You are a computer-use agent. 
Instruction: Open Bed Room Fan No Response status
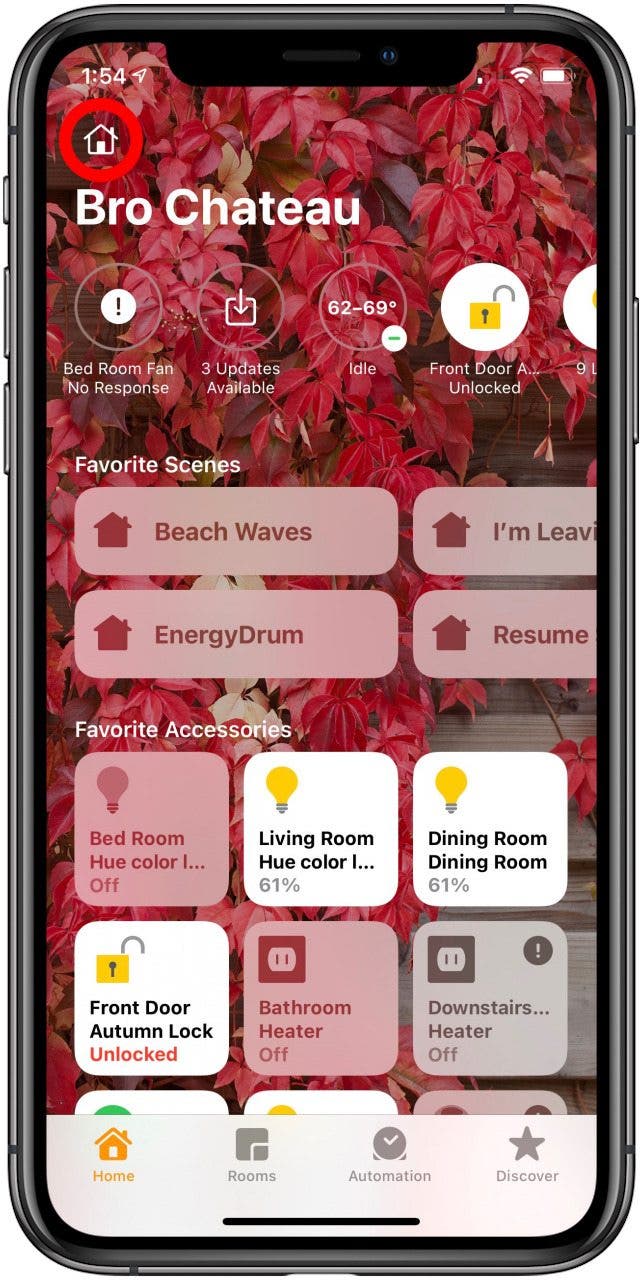click(118, 307)
